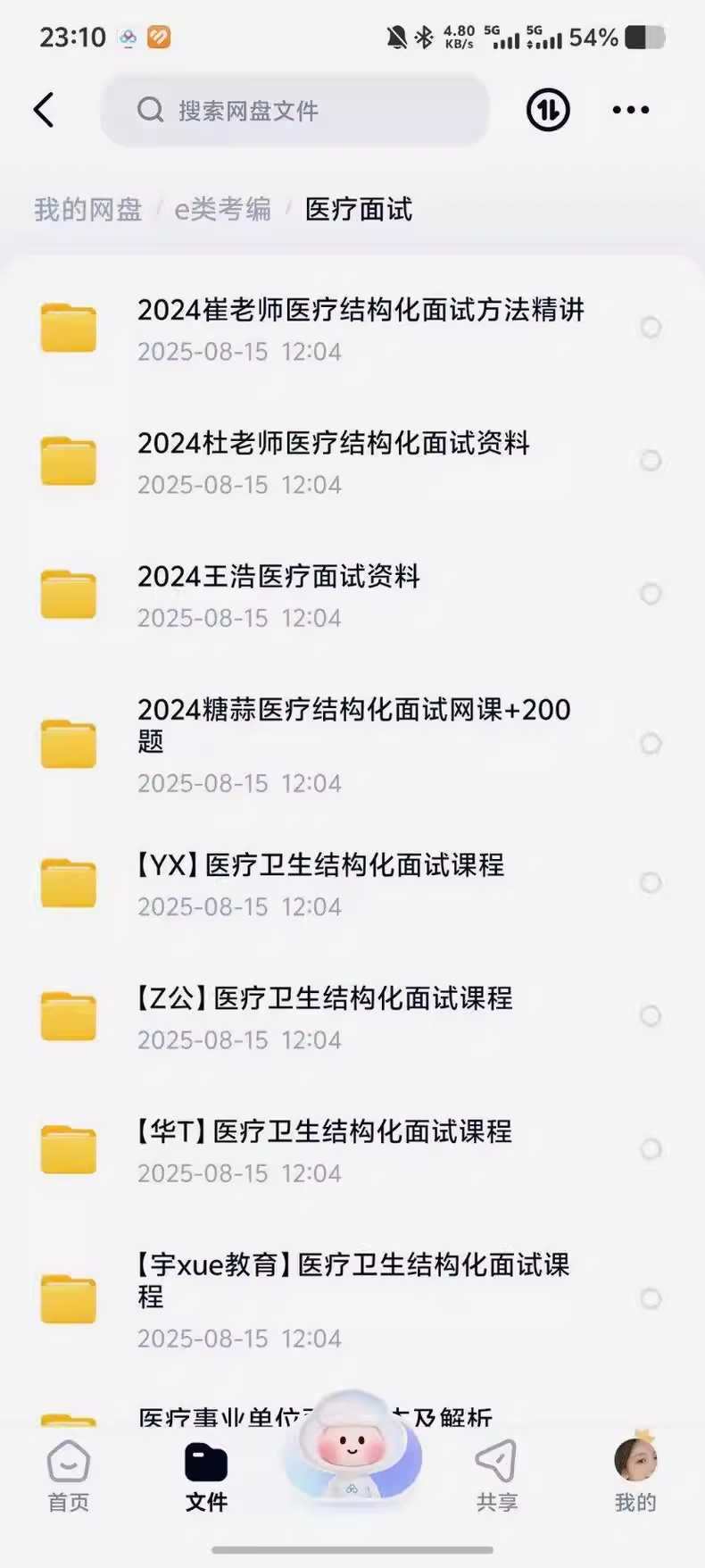The width and height of the screenshot is (705, 1568).
Task: Switch to the 首页 tab
Action: 69,1476
